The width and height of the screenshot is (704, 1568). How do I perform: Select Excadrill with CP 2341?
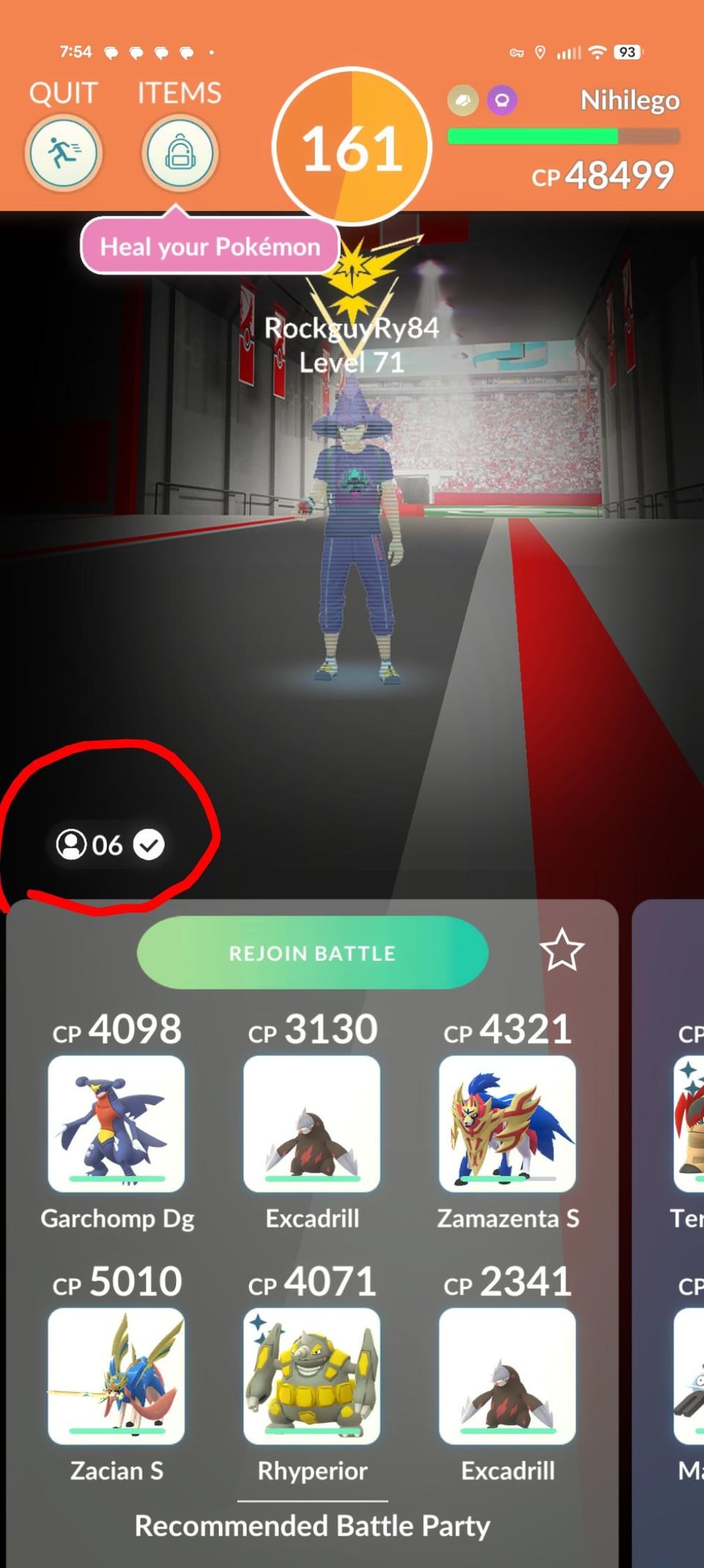[507, 1375]
